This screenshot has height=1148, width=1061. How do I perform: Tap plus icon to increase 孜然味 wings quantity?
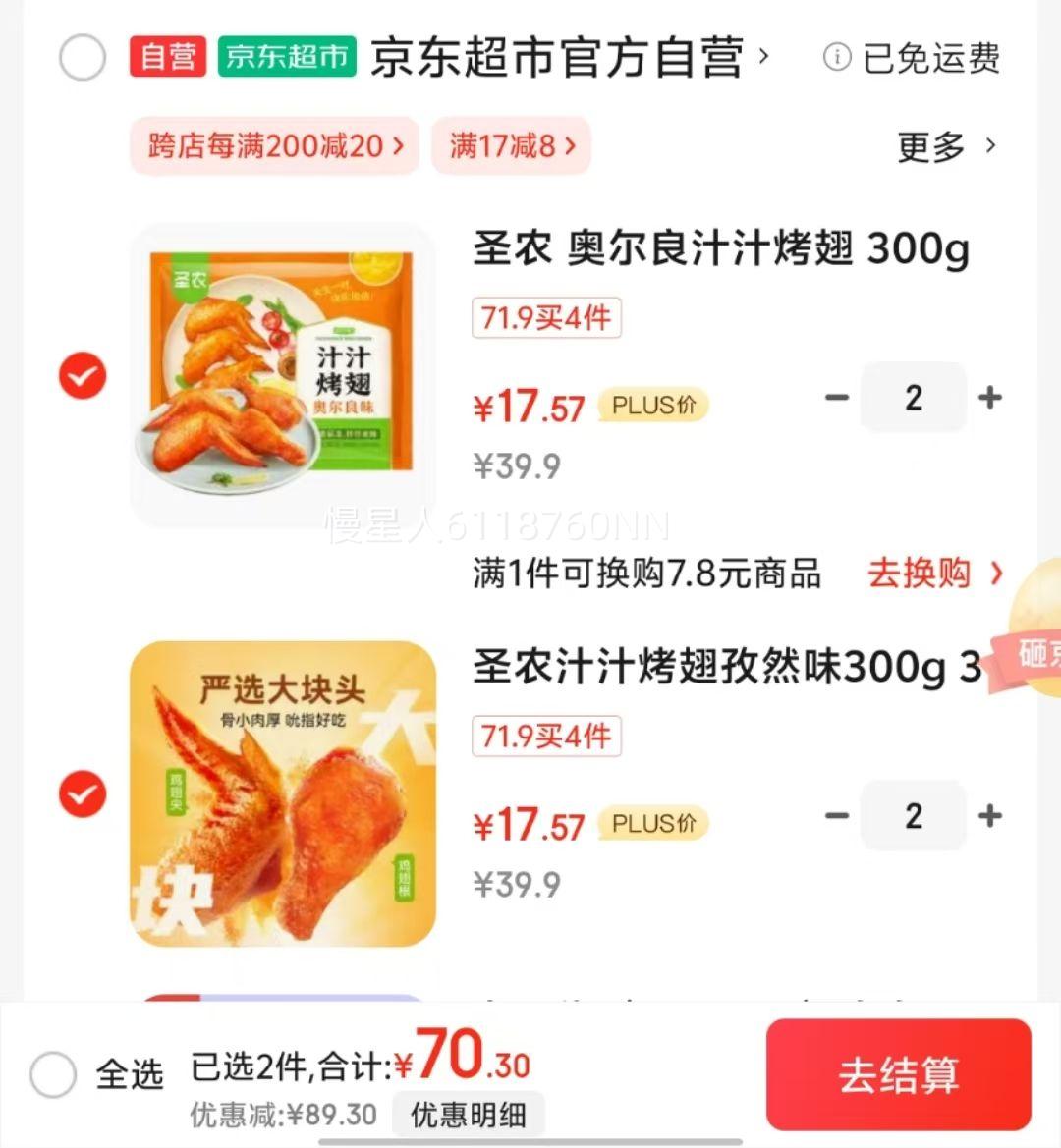click(x=989, y=816)
